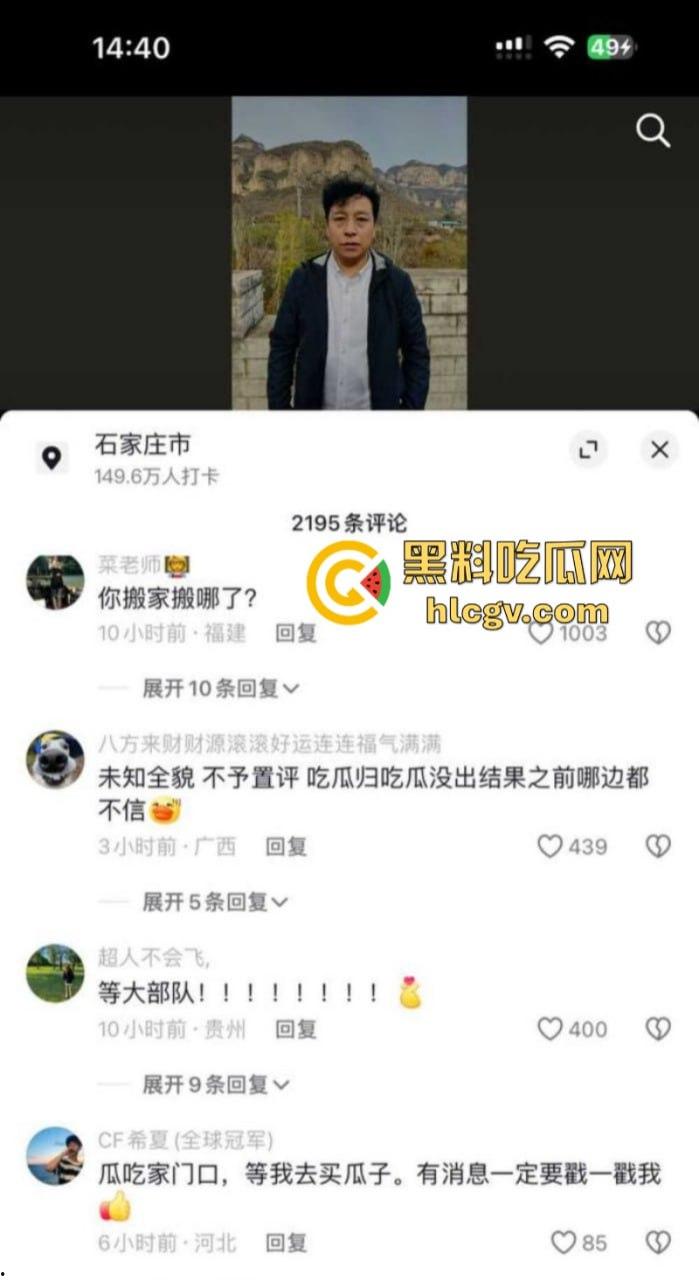The width and height of the screenshot is (699, 1280).
Task: Like CF希夏's comment
Action: tap(564, 1243)
